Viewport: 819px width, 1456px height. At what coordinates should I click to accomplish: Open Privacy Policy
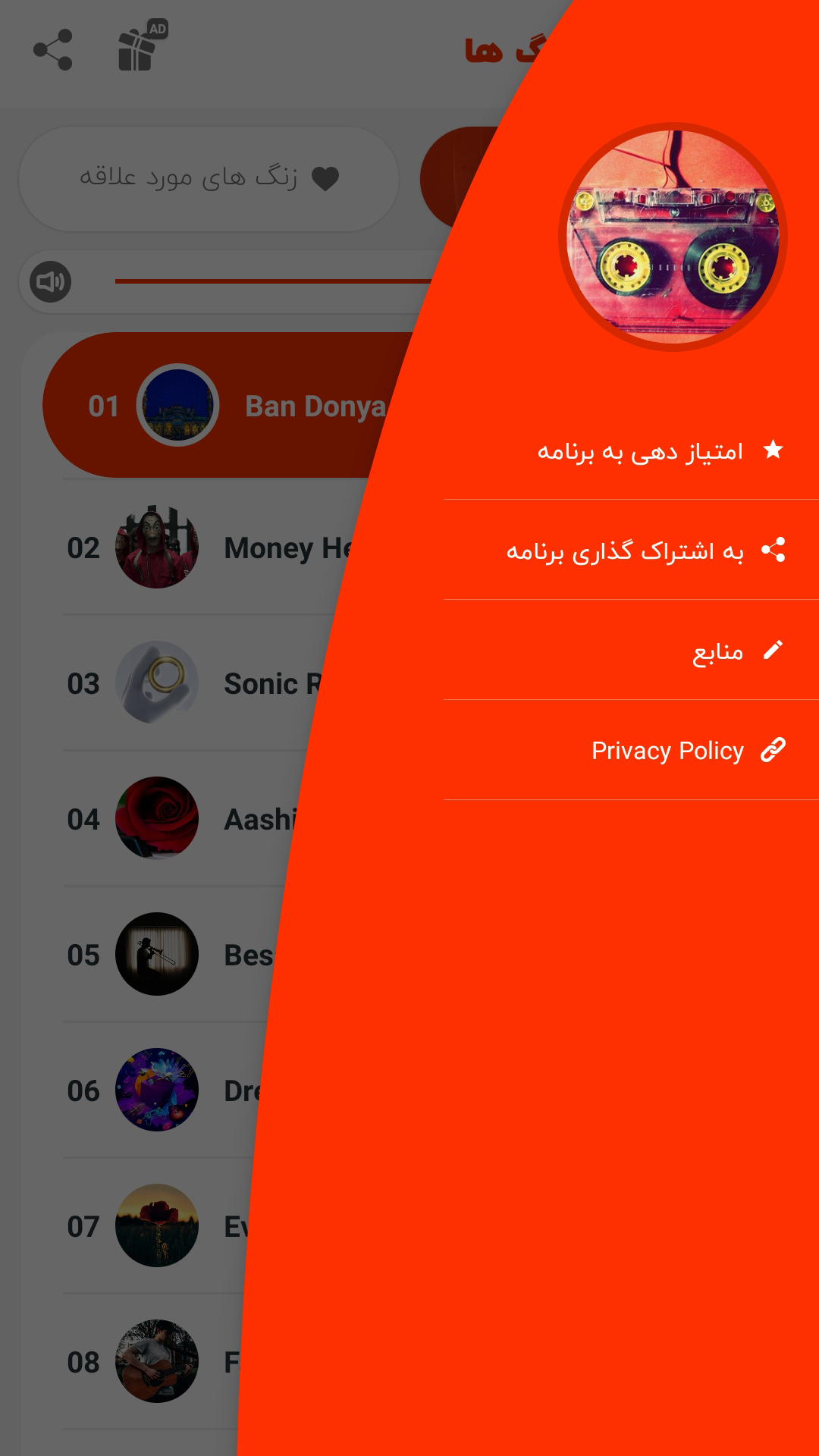pos(667,751)
